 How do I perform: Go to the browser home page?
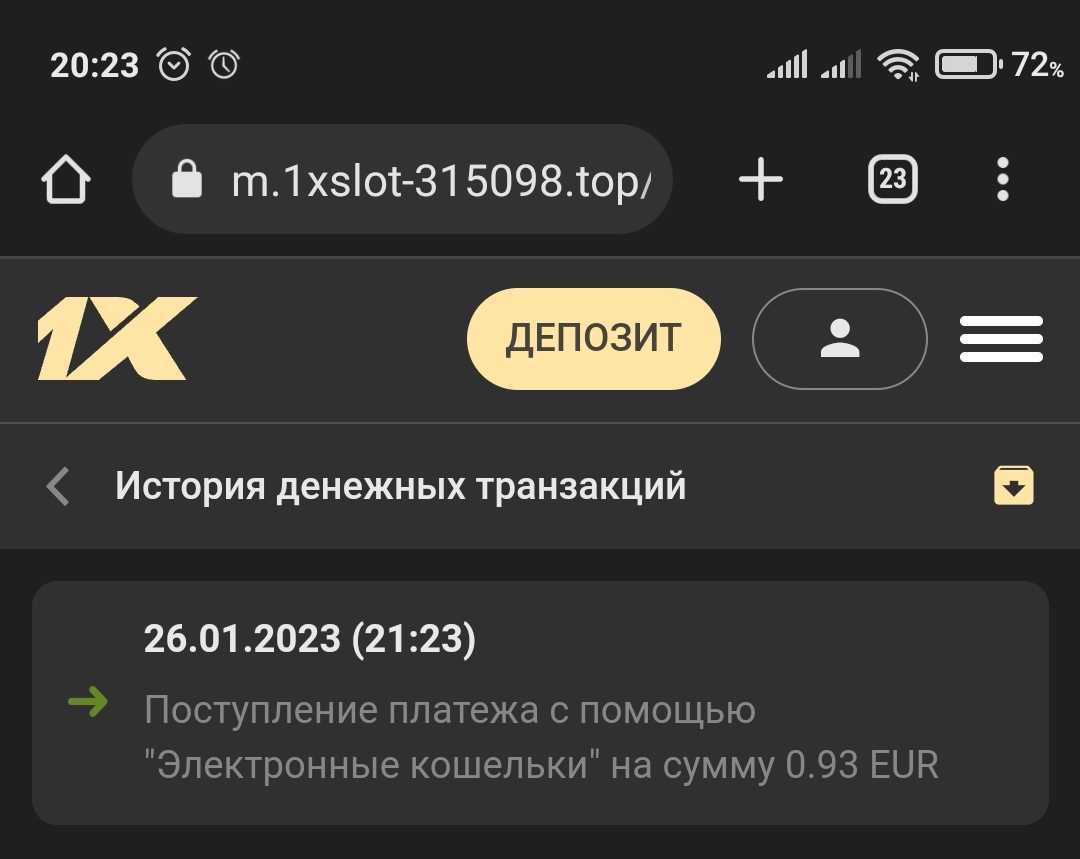click(66, 181)
